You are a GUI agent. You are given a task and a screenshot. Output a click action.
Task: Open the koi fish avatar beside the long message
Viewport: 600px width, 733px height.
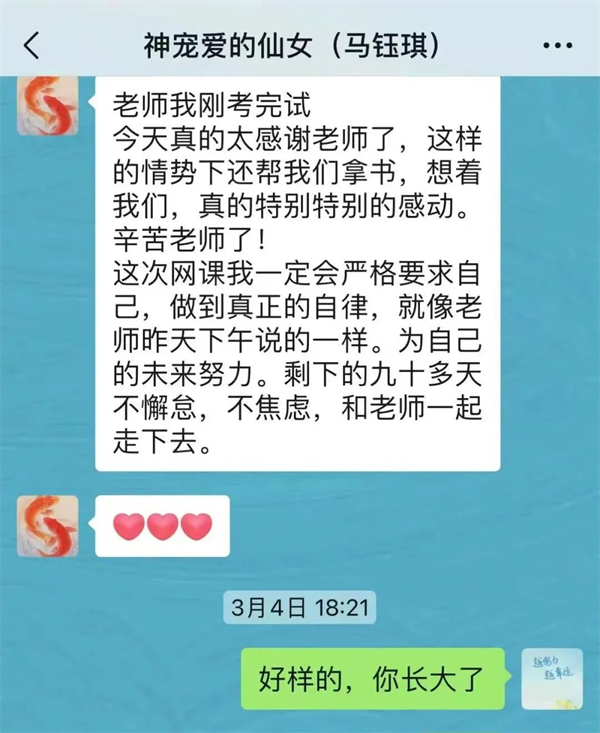(x=48, y=106)
